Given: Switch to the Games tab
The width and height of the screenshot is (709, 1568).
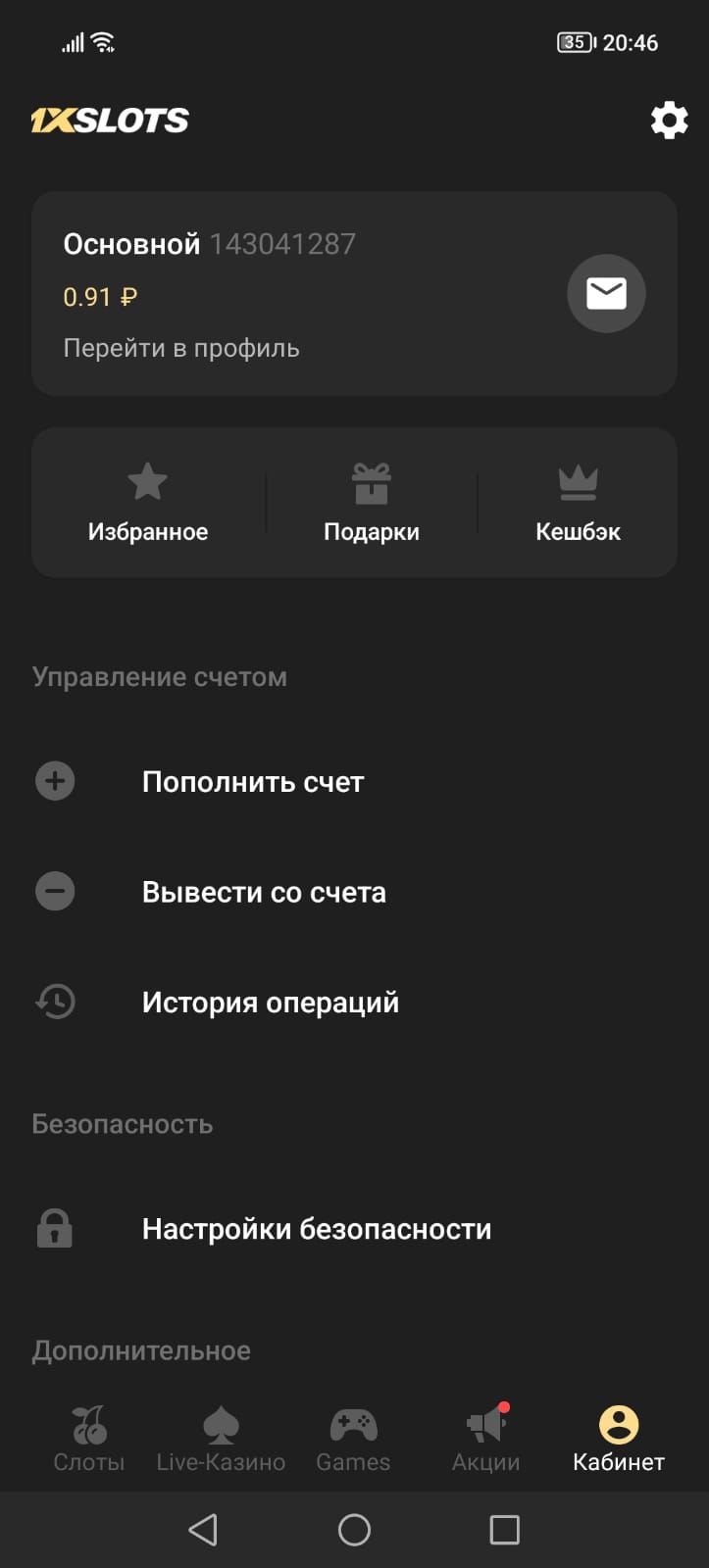Looking at the screenshot, I should [354, 1436].
